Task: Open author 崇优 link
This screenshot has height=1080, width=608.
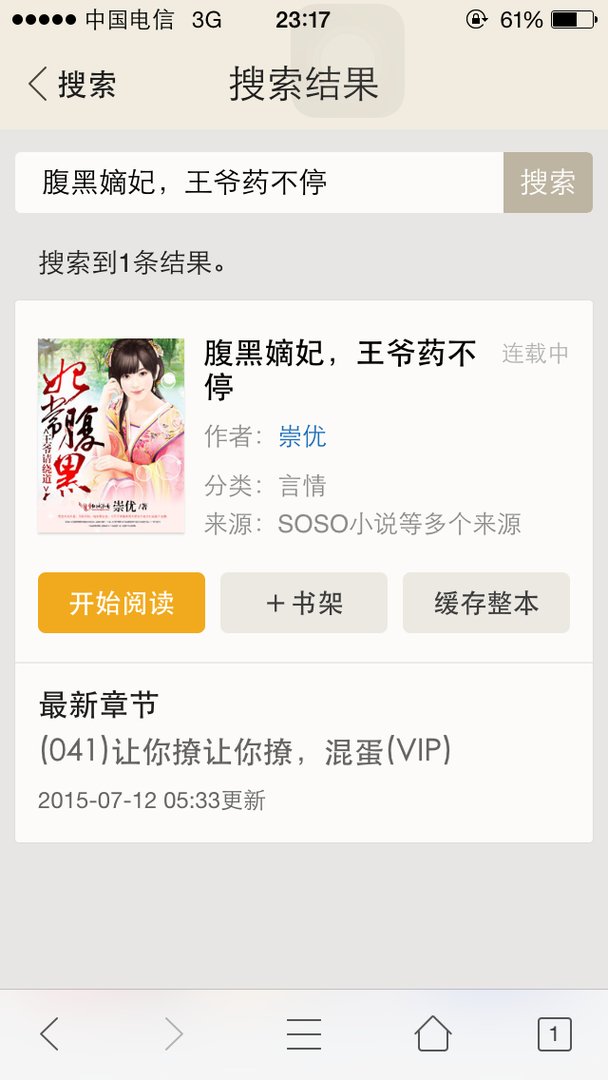Action: tap(302, 437)
